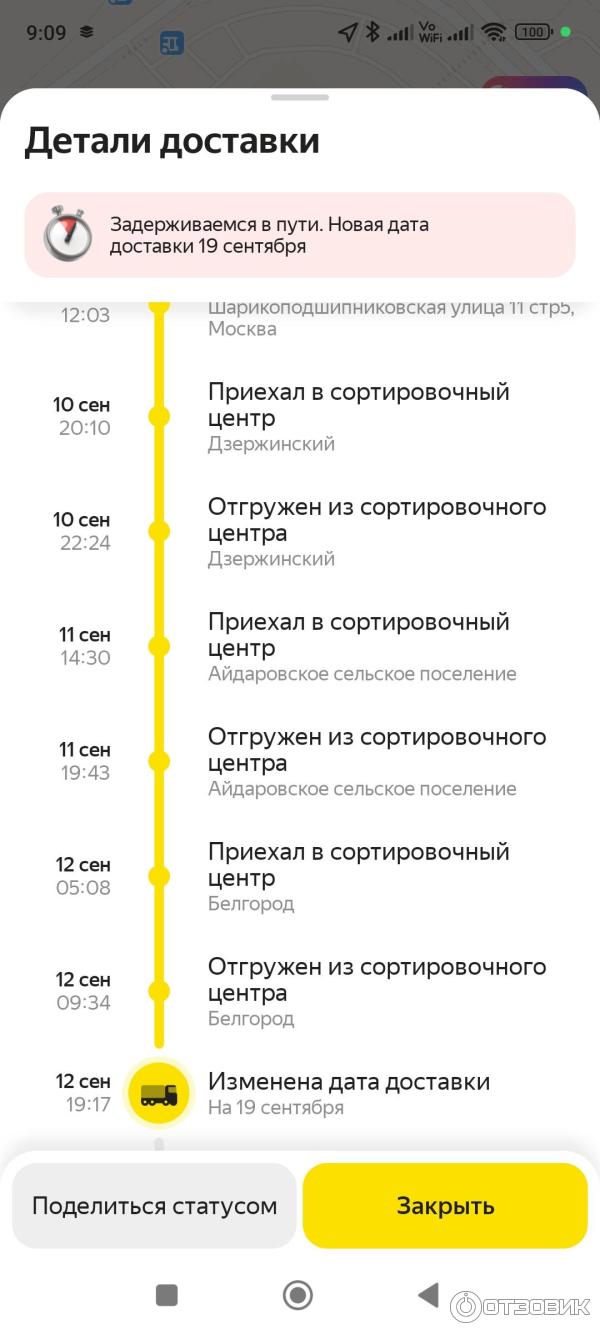This screenshot has height=1333, width=600.
Task: Tap the 'Поделиться статусом' button
Action: pos(154,1205)
